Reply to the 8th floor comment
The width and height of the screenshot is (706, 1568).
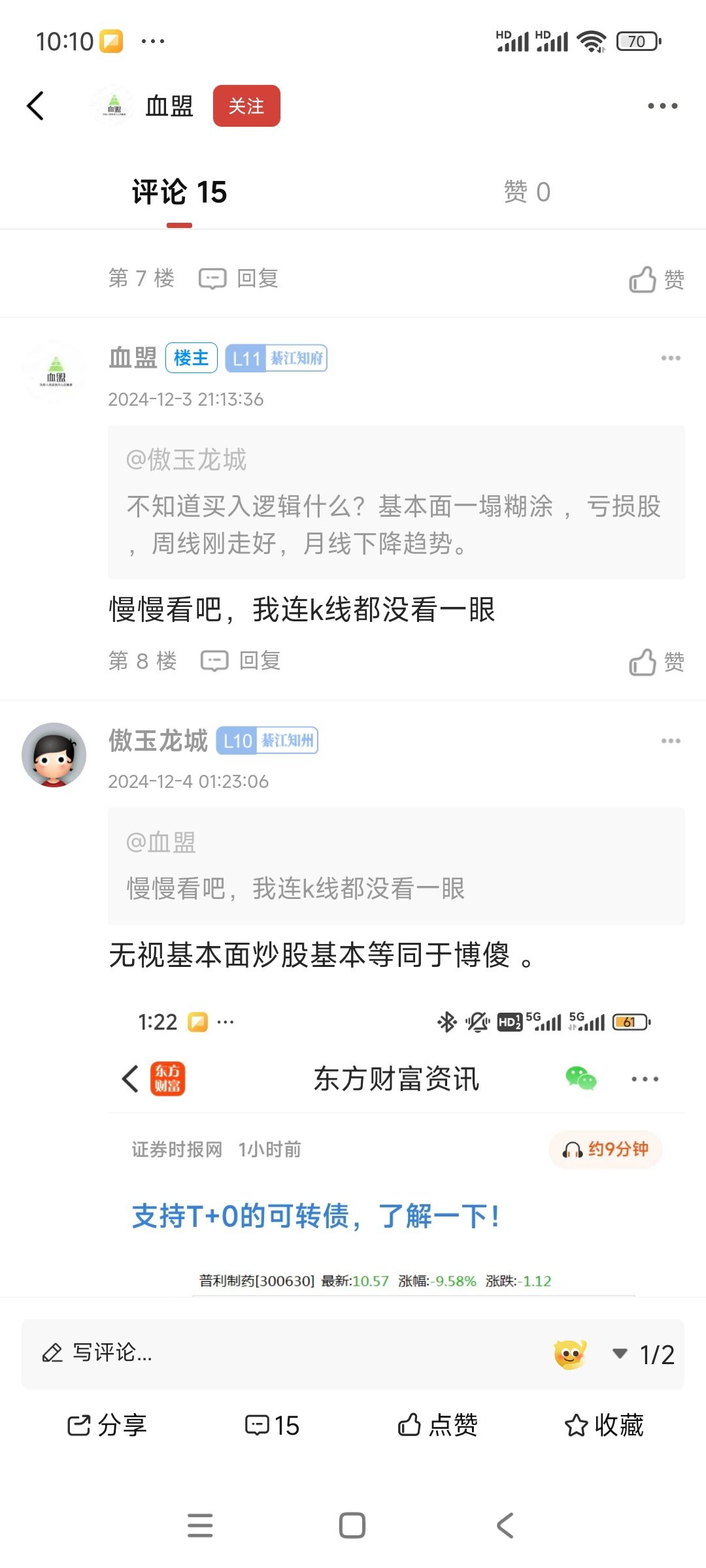(242, 661)
